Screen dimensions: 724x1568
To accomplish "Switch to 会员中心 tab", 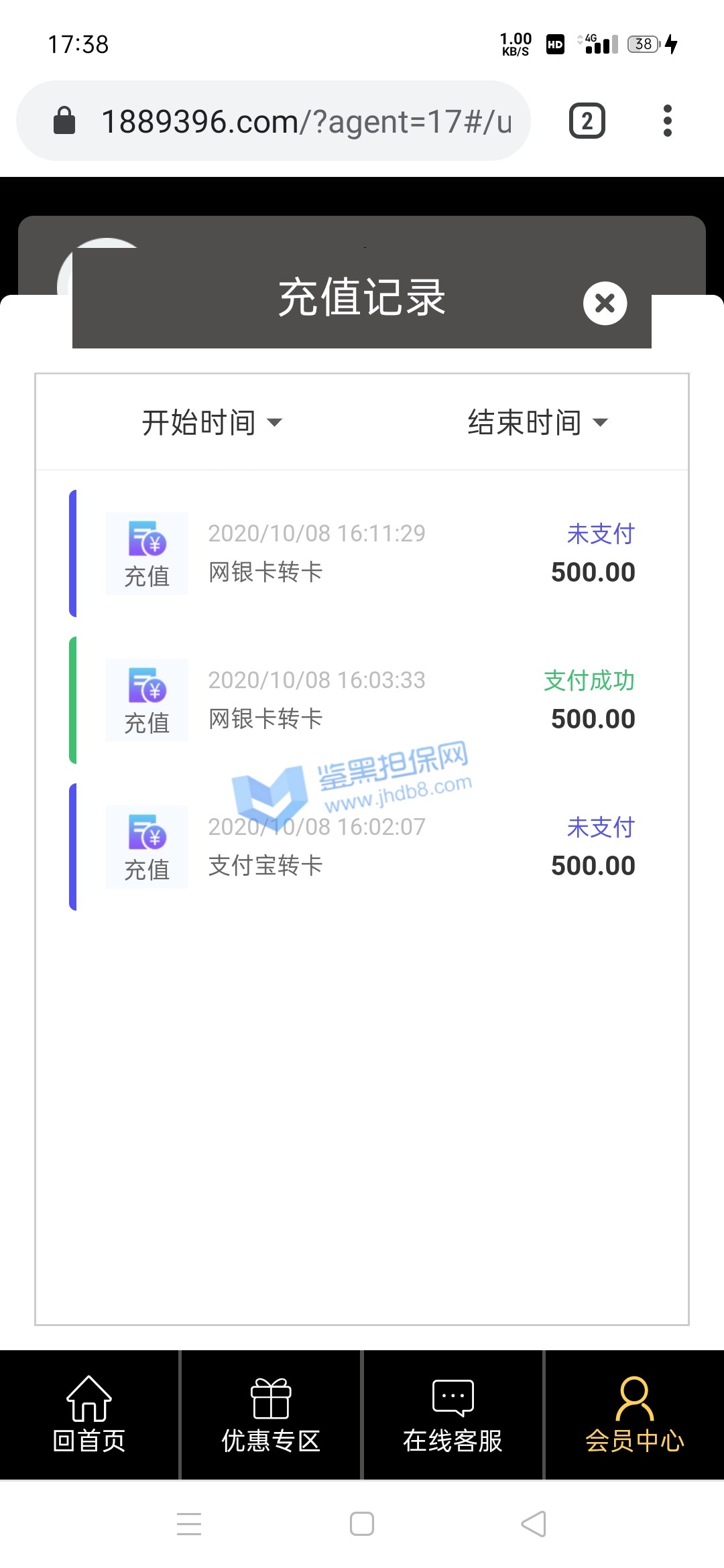I will point(634,1414).
